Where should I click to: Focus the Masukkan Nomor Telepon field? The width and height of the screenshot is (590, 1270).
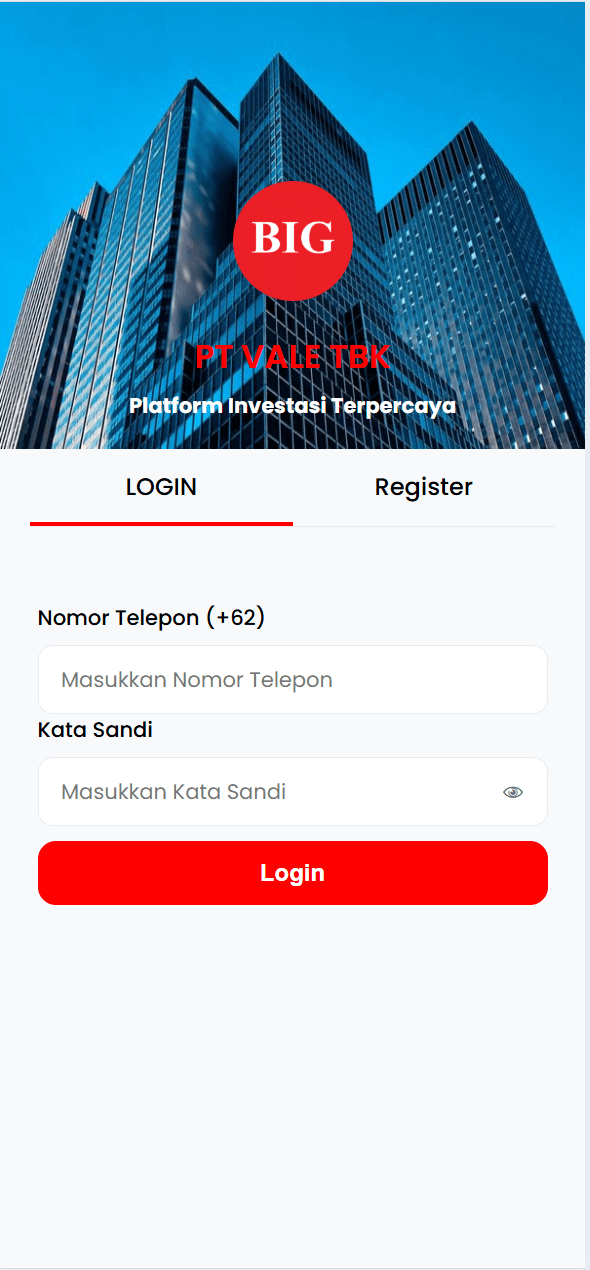292,680
